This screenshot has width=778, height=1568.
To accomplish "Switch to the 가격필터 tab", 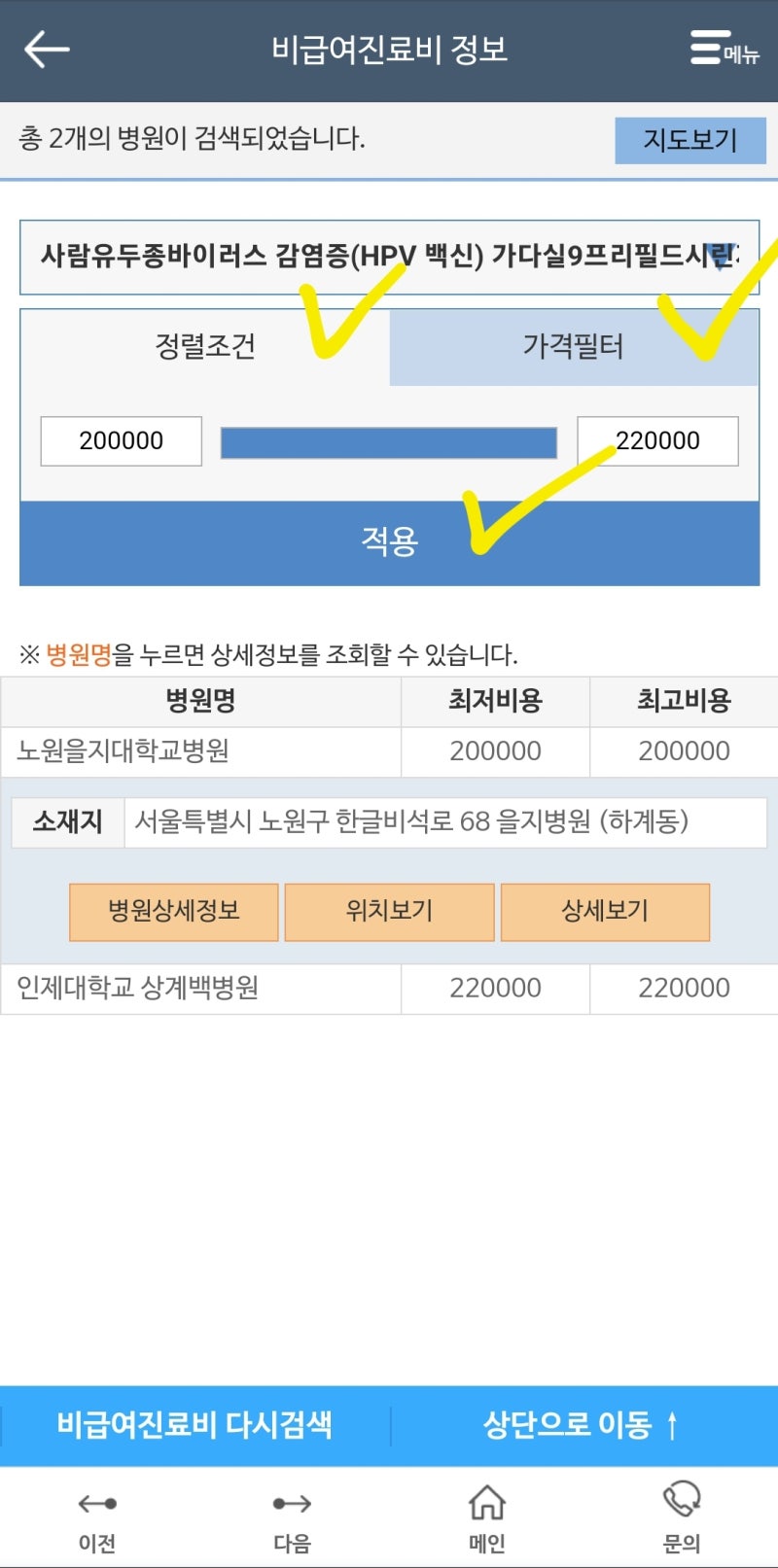I will pyautogui.click(x=574, y=347).
